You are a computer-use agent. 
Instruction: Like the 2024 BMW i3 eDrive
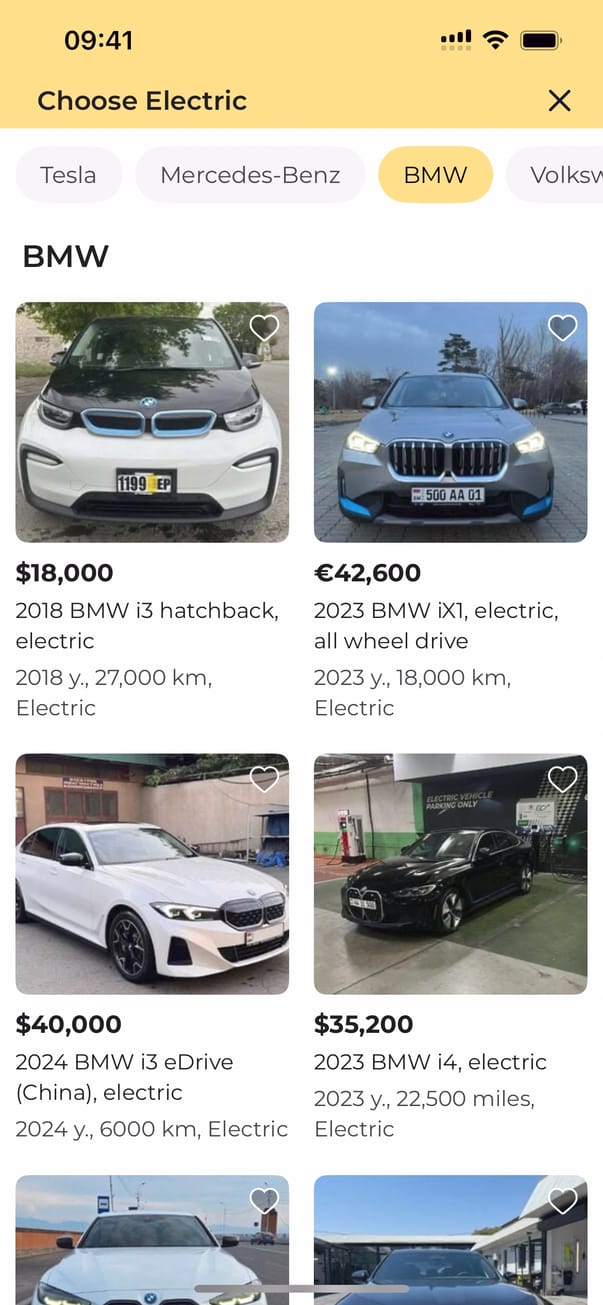(264, 779)
